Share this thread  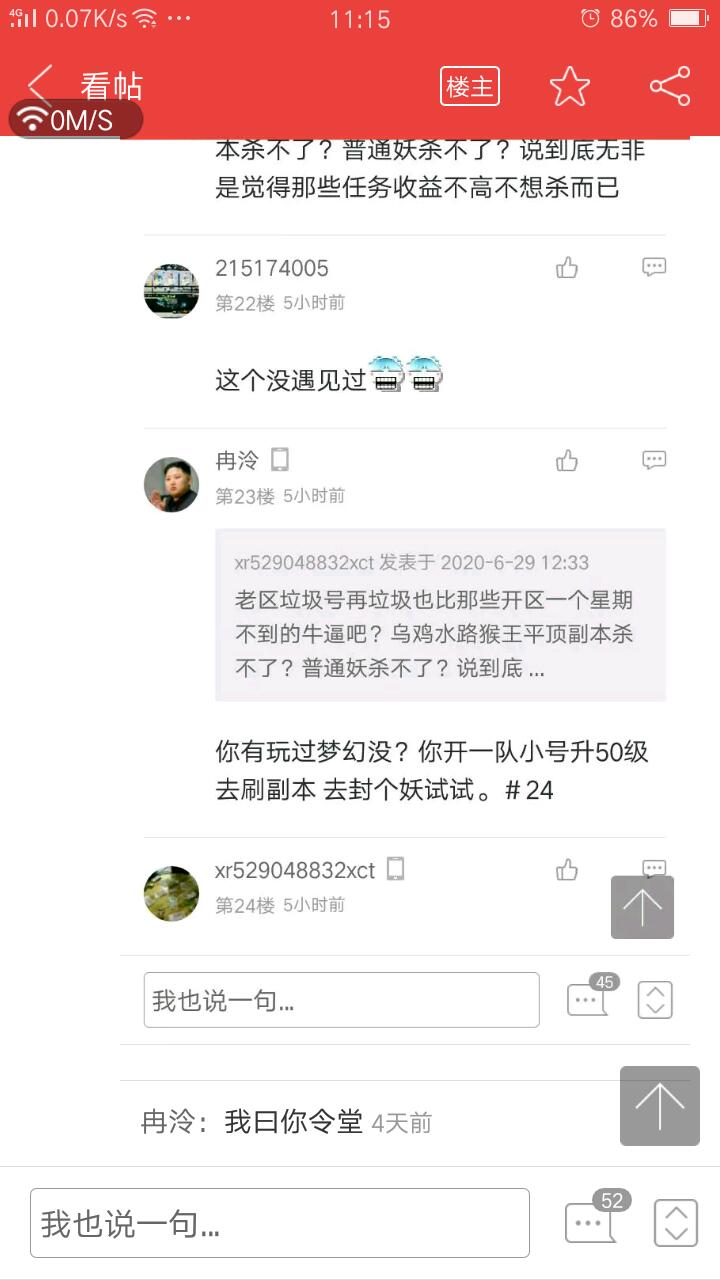[669, 87]
